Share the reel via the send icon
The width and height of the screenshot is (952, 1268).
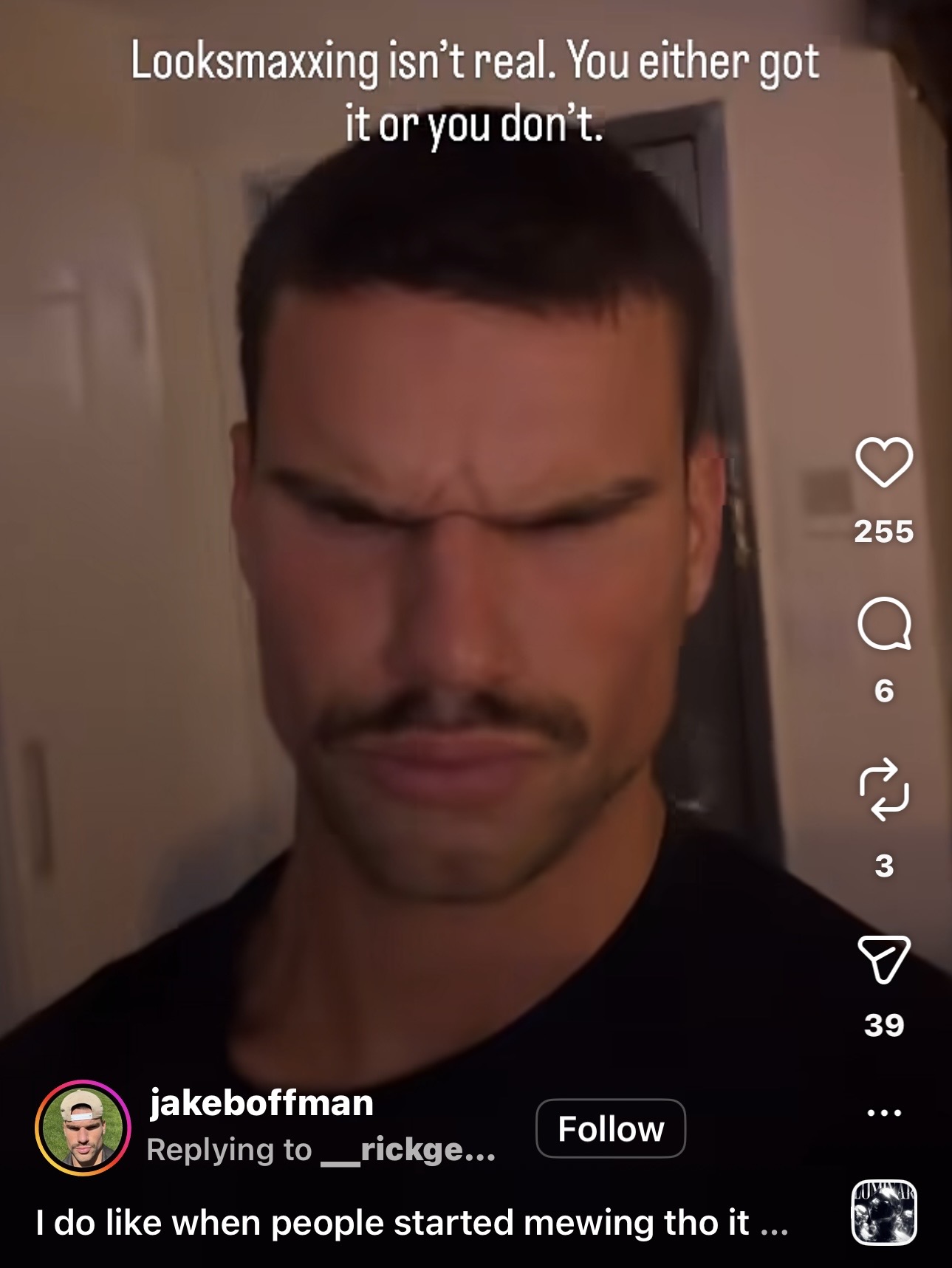883,959
